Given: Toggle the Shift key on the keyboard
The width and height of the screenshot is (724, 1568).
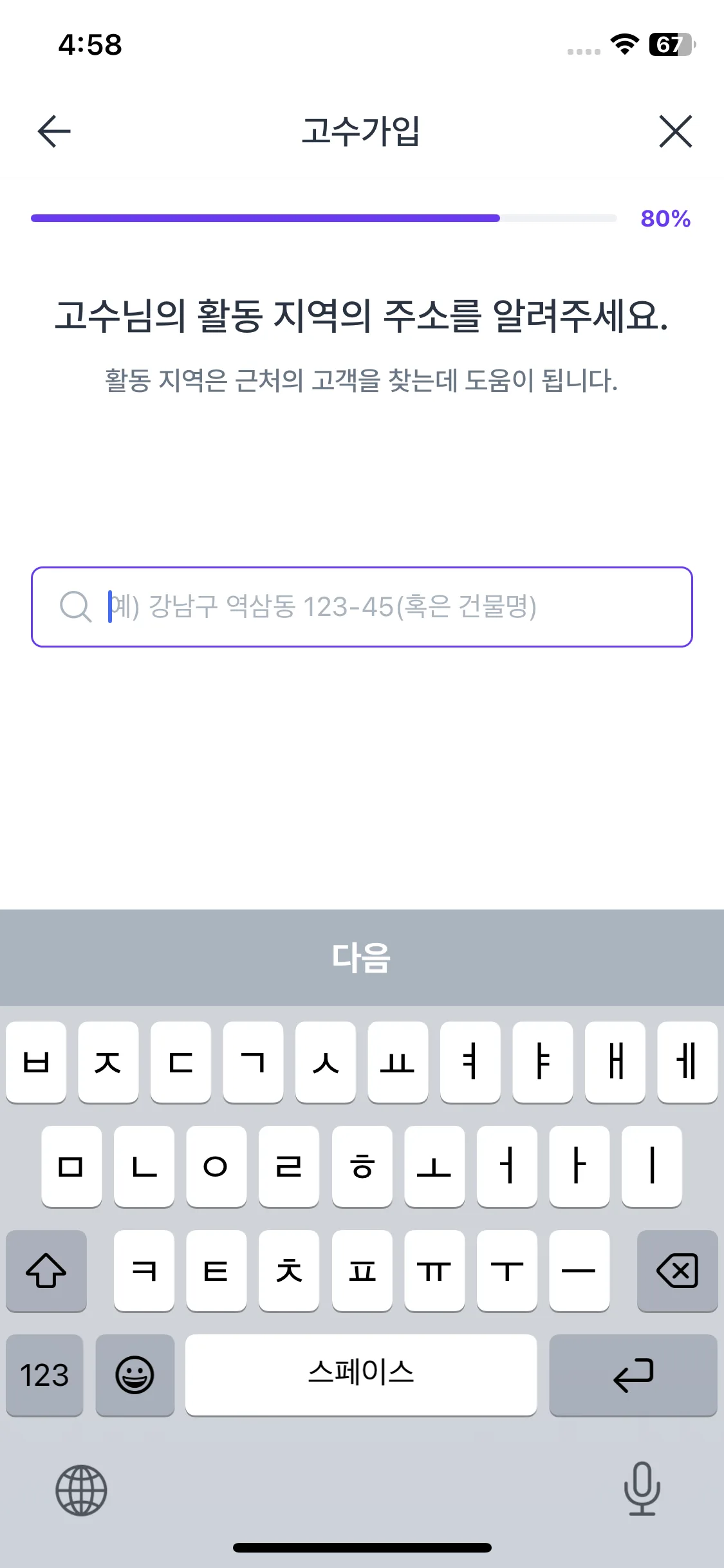Looking at the screenshot, I should 46,1271.
